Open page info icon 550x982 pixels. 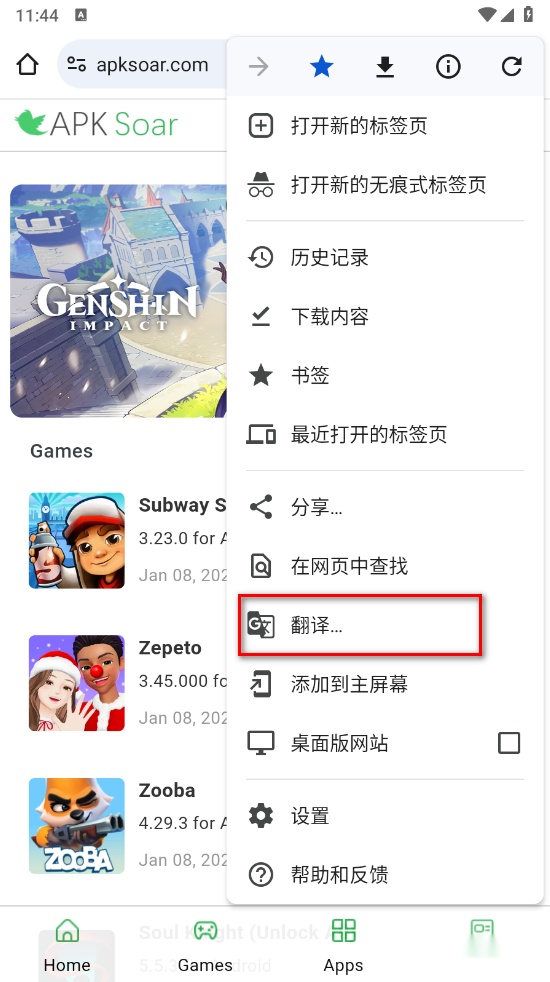click(x=448, y=66)
